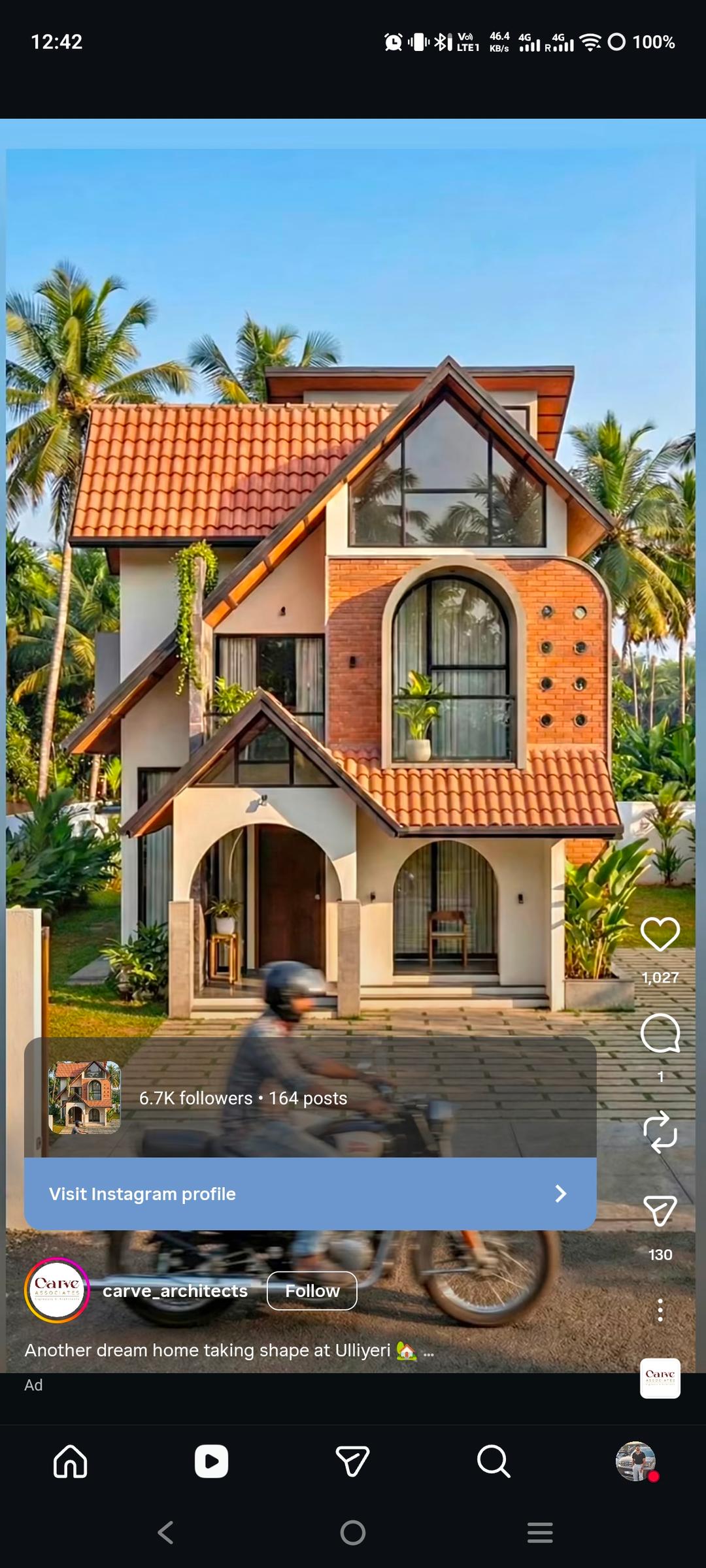706x1568 pixels.
Task: Open carve_architects profile picture
Action: pos(57,1290)
